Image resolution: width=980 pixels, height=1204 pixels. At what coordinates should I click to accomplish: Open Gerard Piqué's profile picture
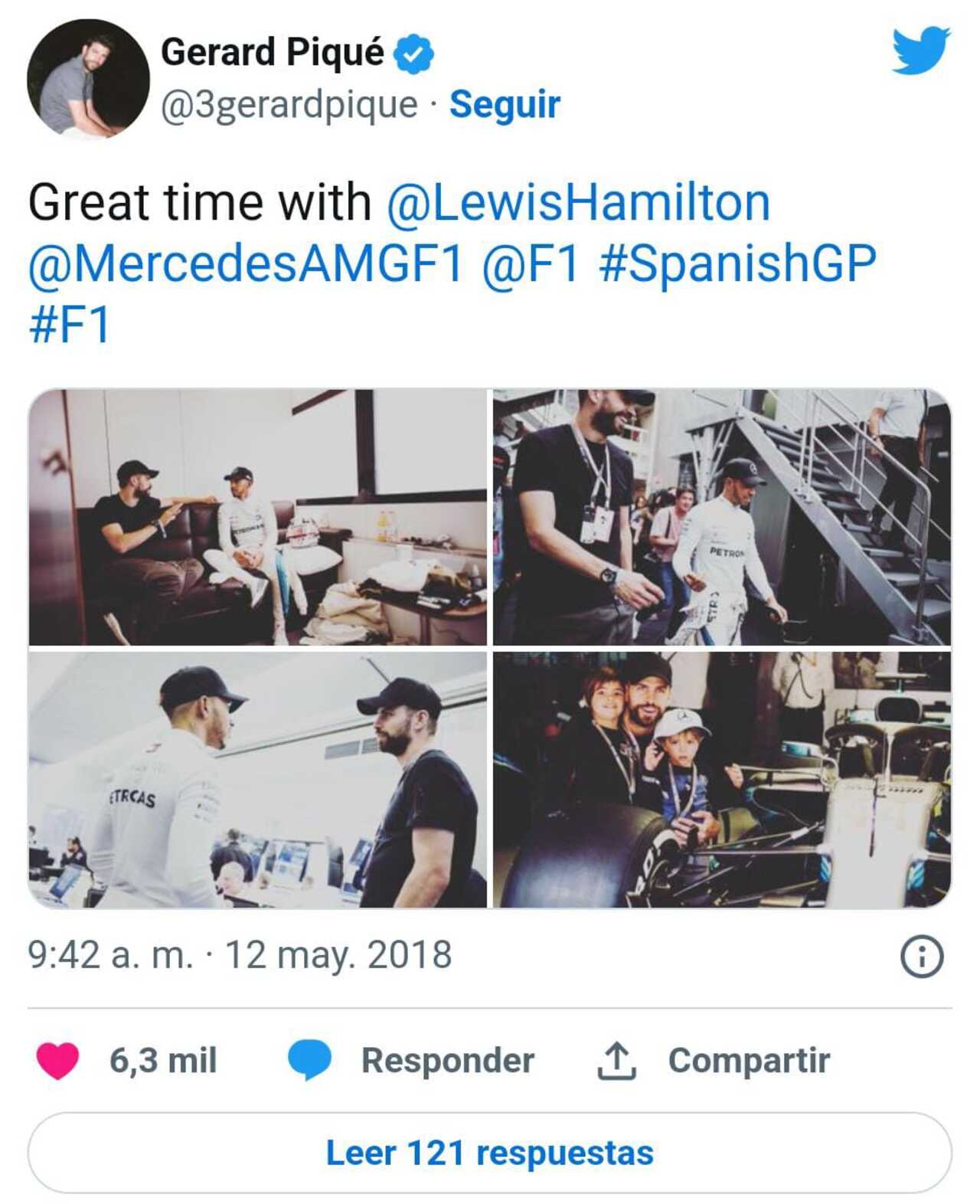point(88,79)
